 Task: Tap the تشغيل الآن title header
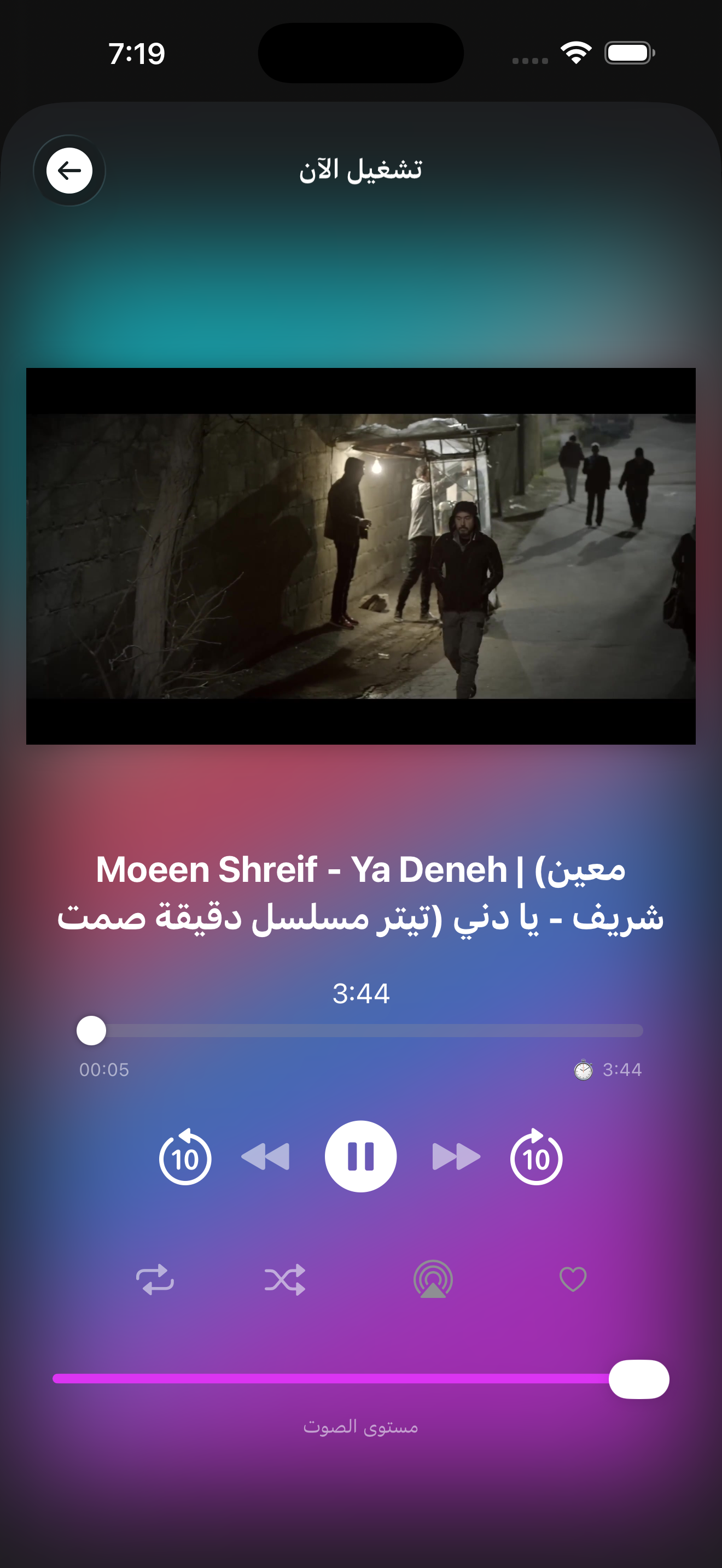click(x=360, y=169)
